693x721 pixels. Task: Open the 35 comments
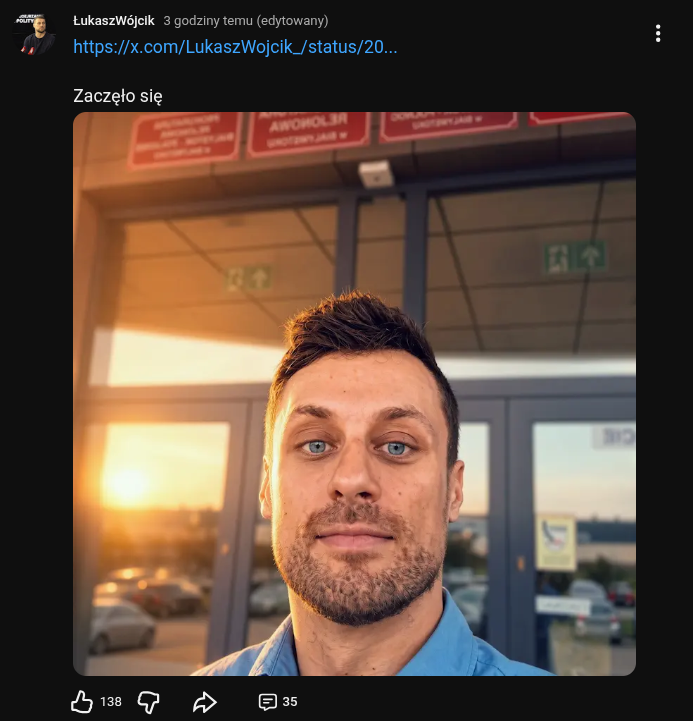click(x=278, y=702)
